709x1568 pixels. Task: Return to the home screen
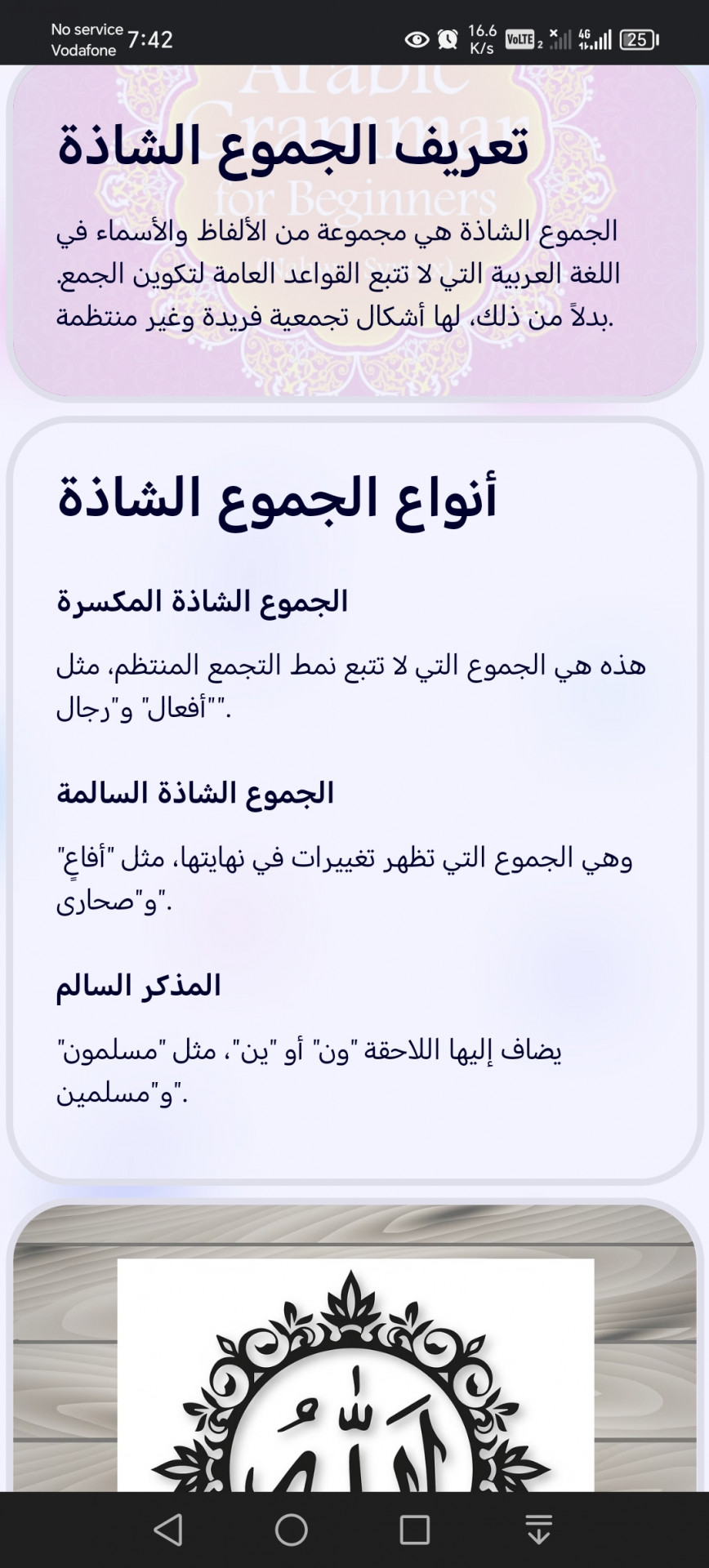pos(292,1530)
